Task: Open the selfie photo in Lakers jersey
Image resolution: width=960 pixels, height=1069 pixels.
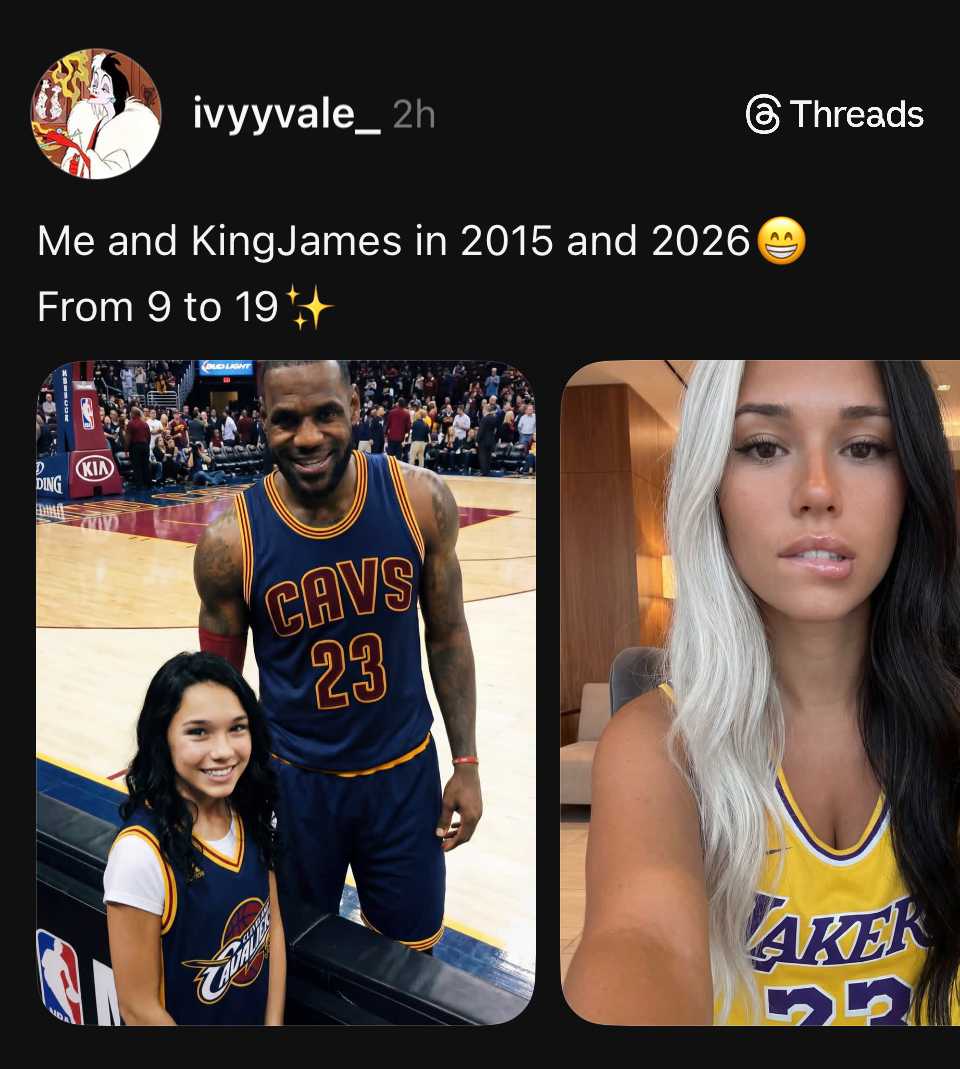Action: click(x=760, y=692)
